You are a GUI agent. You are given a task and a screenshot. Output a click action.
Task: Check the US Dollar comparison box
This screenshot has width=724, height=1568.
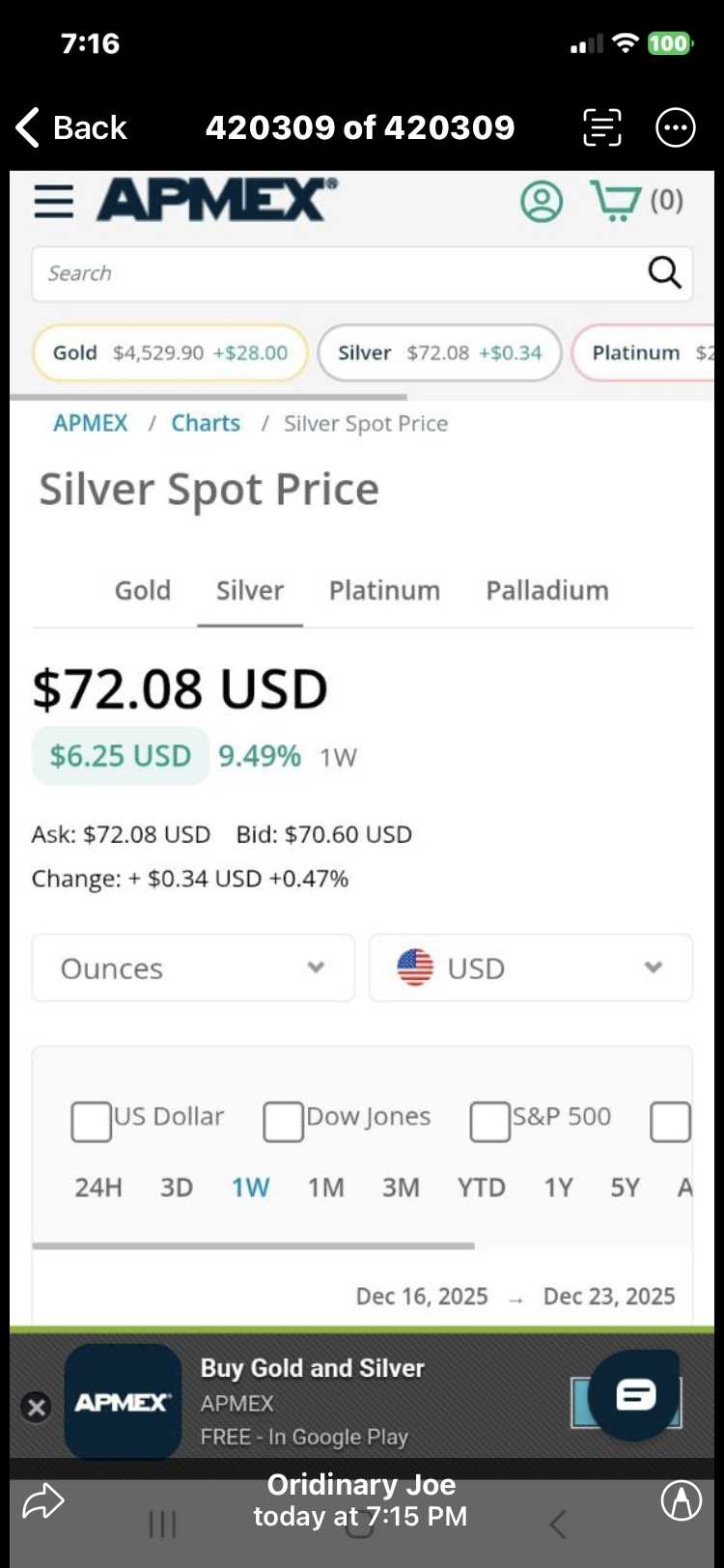92,1122
